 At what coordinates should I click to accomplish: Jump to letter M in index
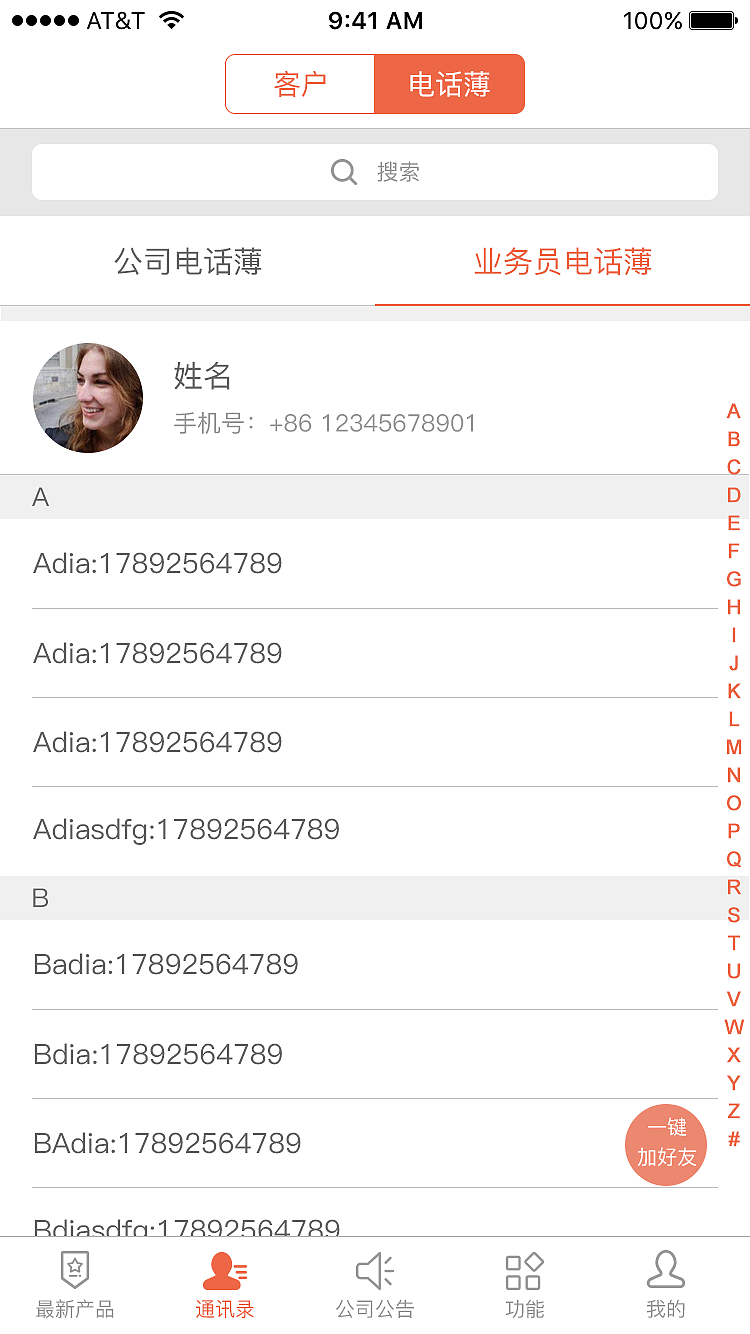click(734, 747)
